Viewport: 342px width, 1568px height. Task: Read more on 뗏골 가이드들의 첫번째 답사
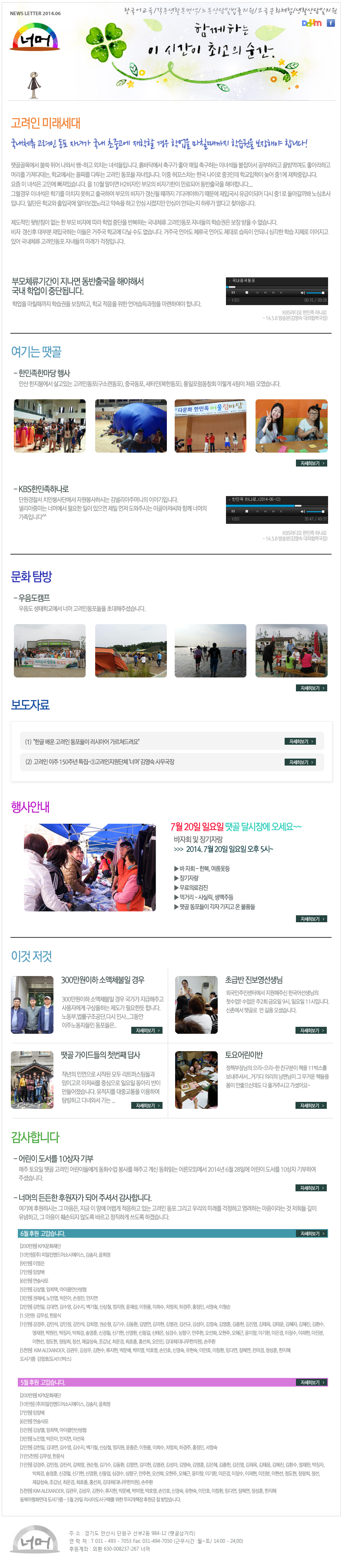[x=147, y=1105]
